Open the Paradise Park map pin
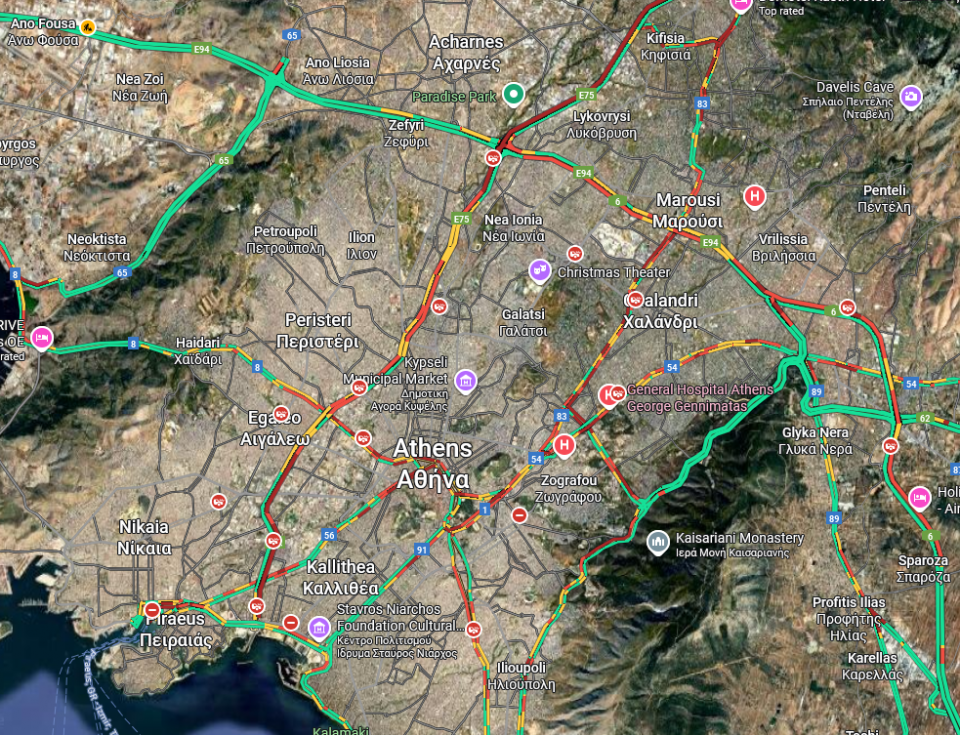Screen dimensions: 960x735 514,95
